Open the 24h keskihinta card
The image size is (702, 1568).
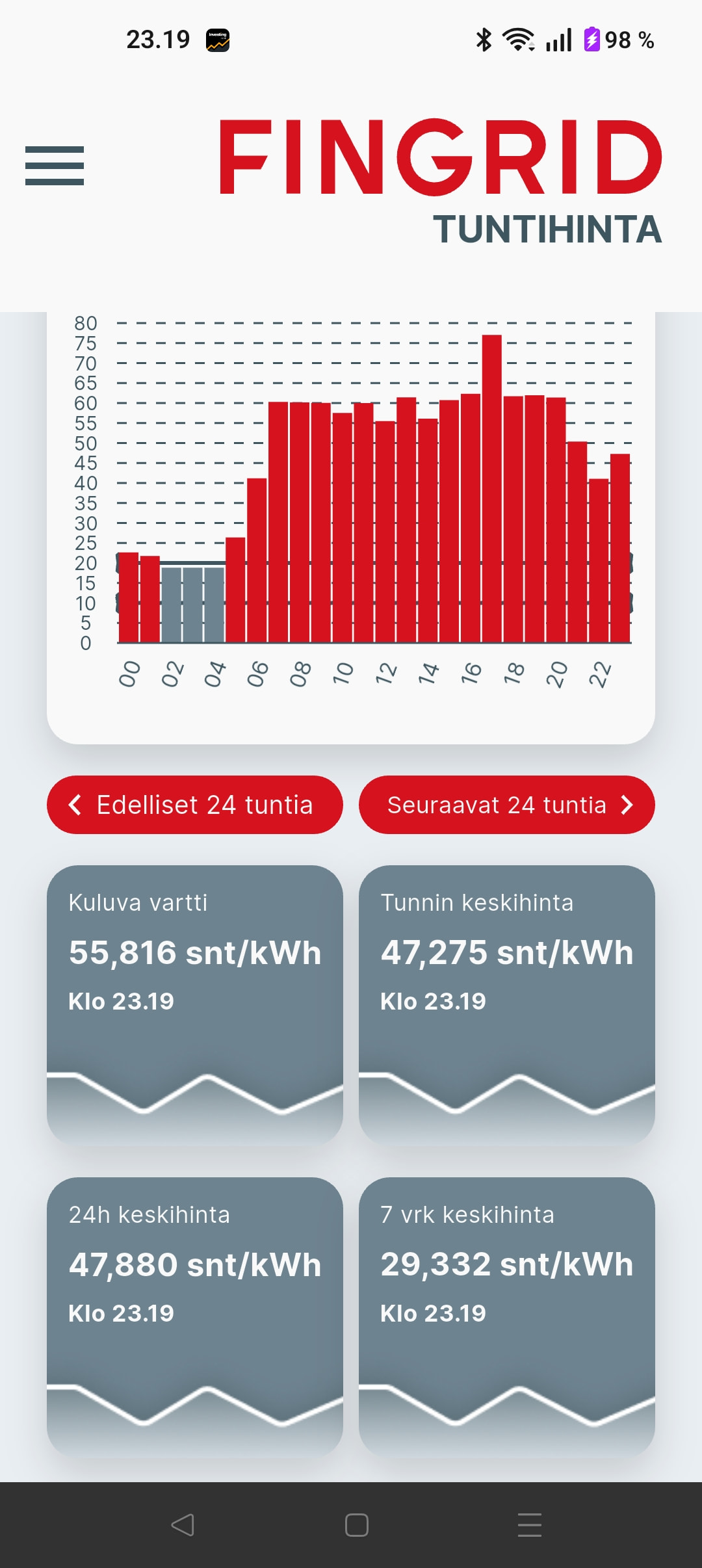pyautogui.click(x=194, y=1316)
